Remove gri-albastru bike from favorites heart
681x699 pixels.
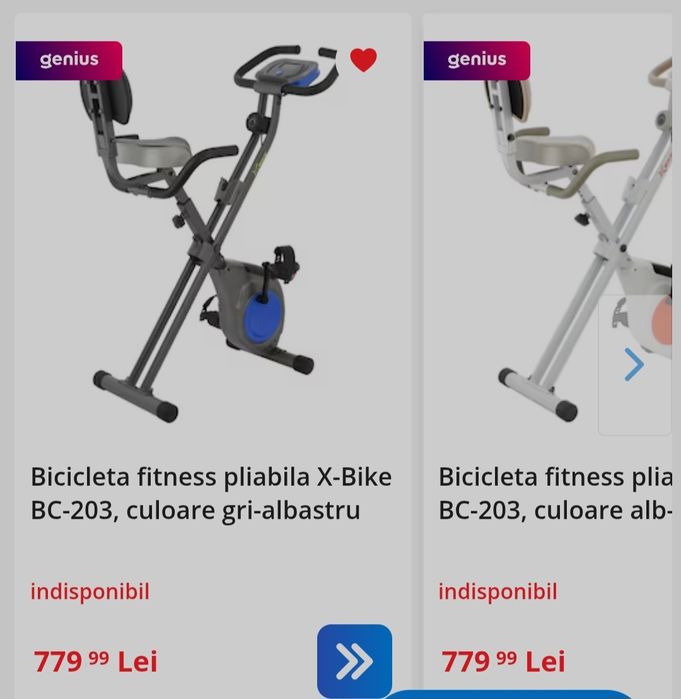click(363, 60)
